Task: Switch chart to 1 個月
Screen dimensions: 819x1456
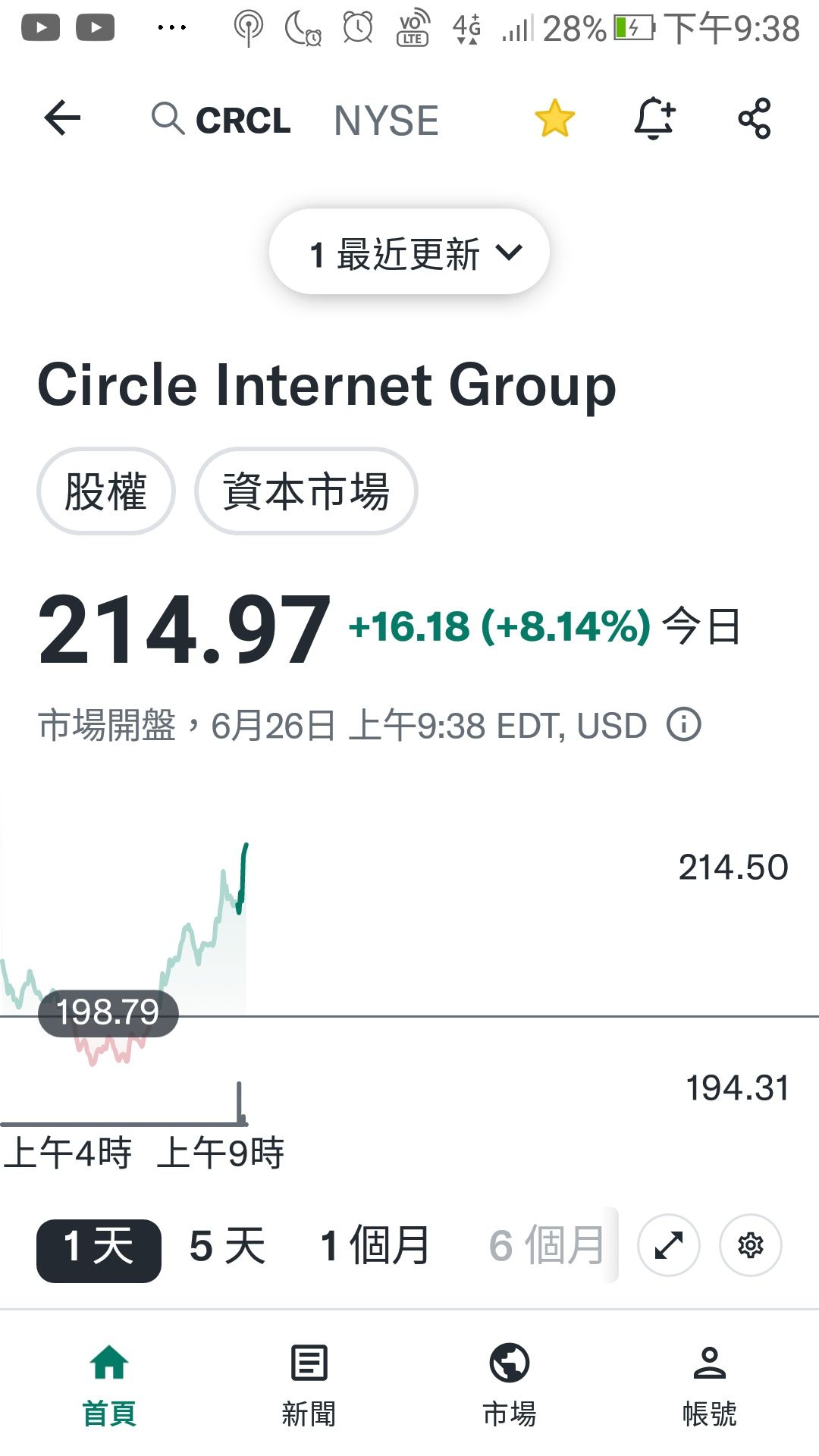Action: tap(375, 1246)
